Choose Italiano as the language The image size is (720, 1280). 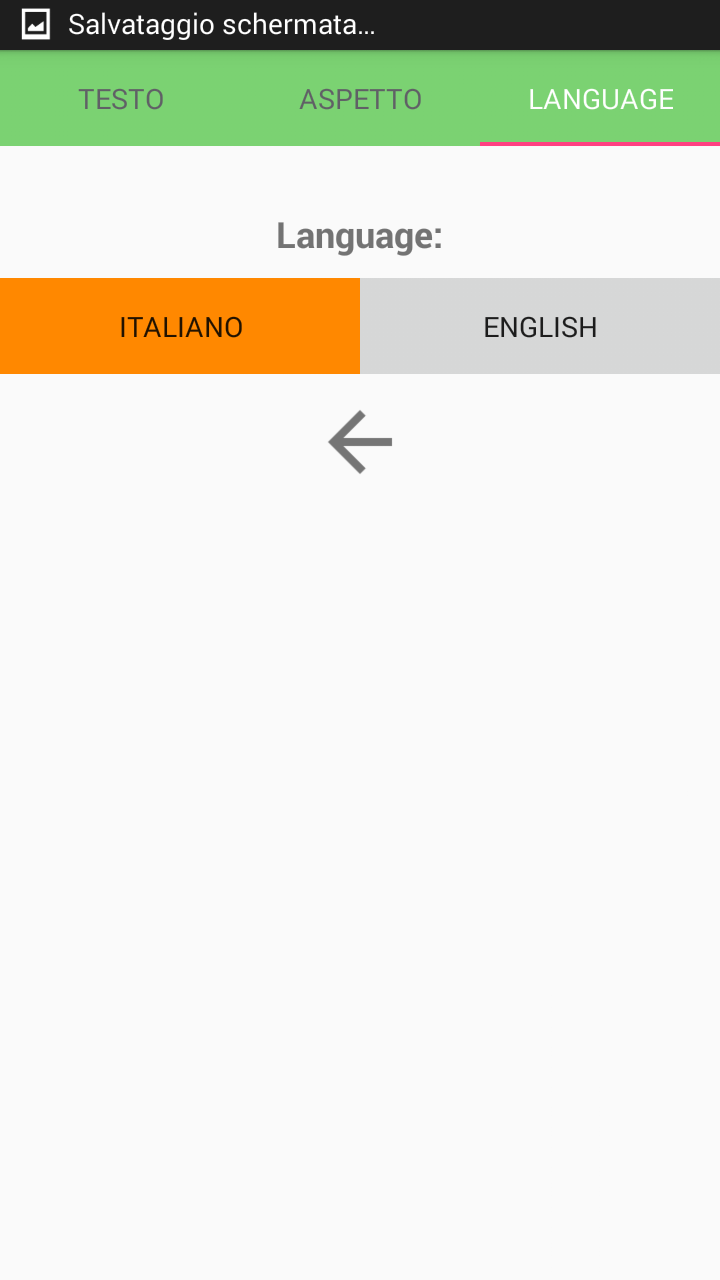coord(180,326)
